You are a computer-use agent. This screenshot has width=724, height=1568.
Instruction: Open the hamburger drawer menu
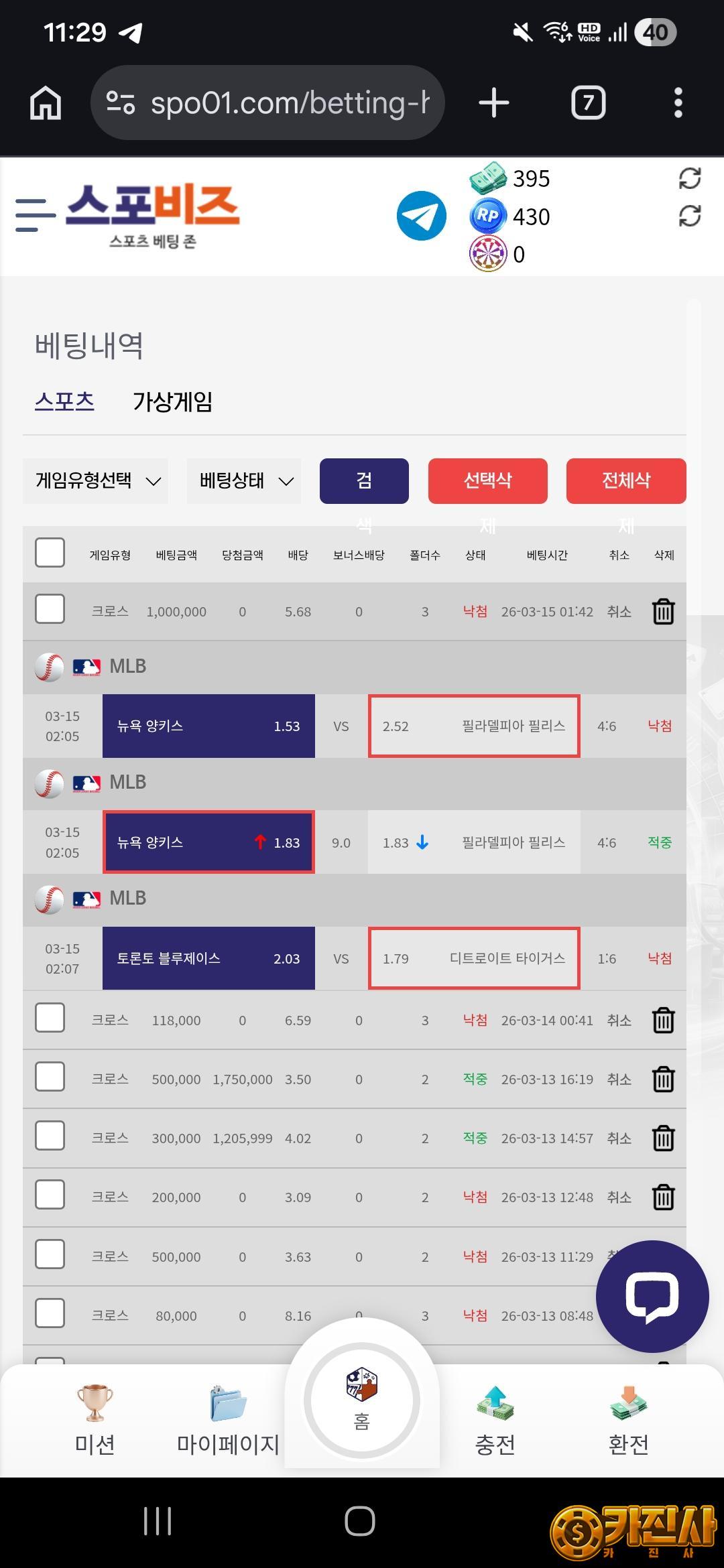pos(35,215)
